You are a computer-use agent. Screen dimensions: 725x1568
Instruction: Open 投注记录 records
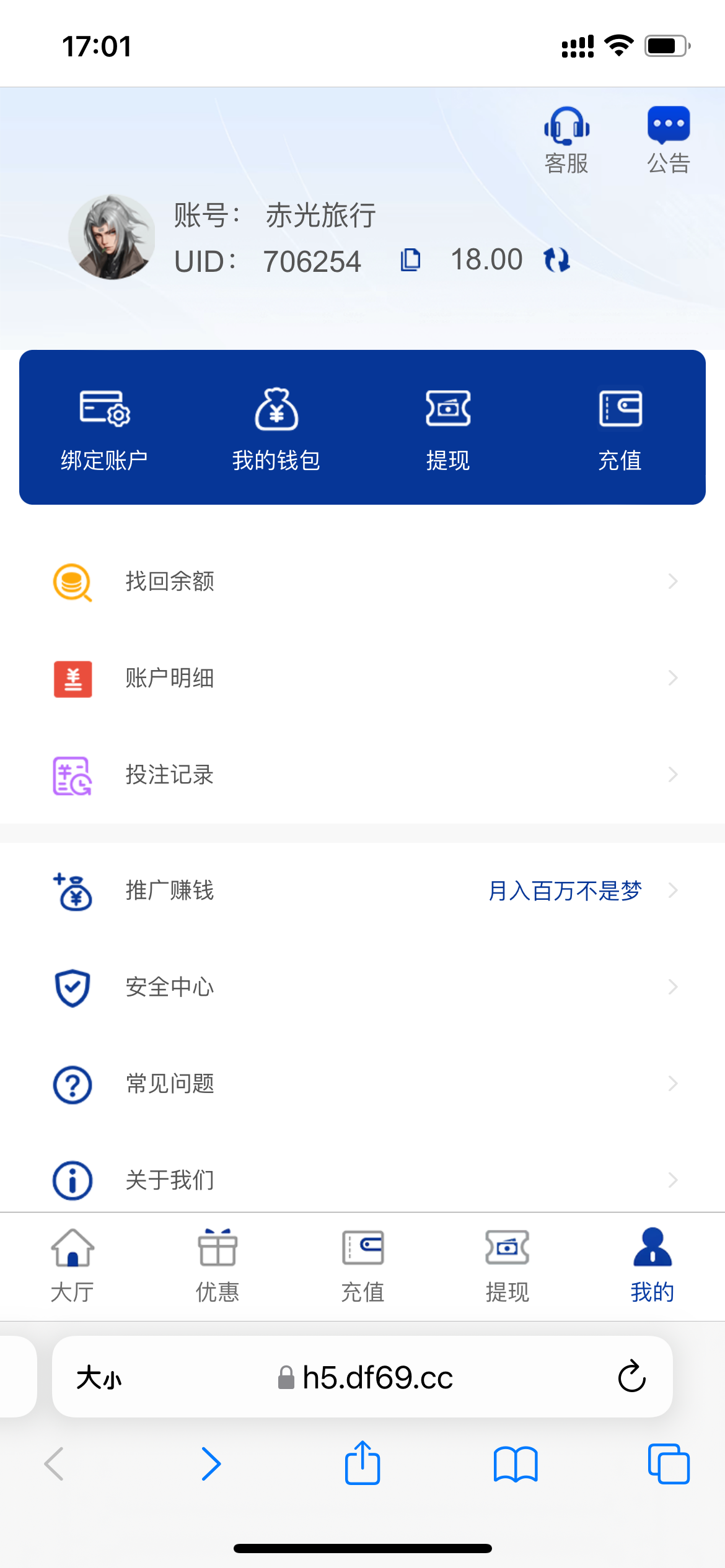[362, 775]
